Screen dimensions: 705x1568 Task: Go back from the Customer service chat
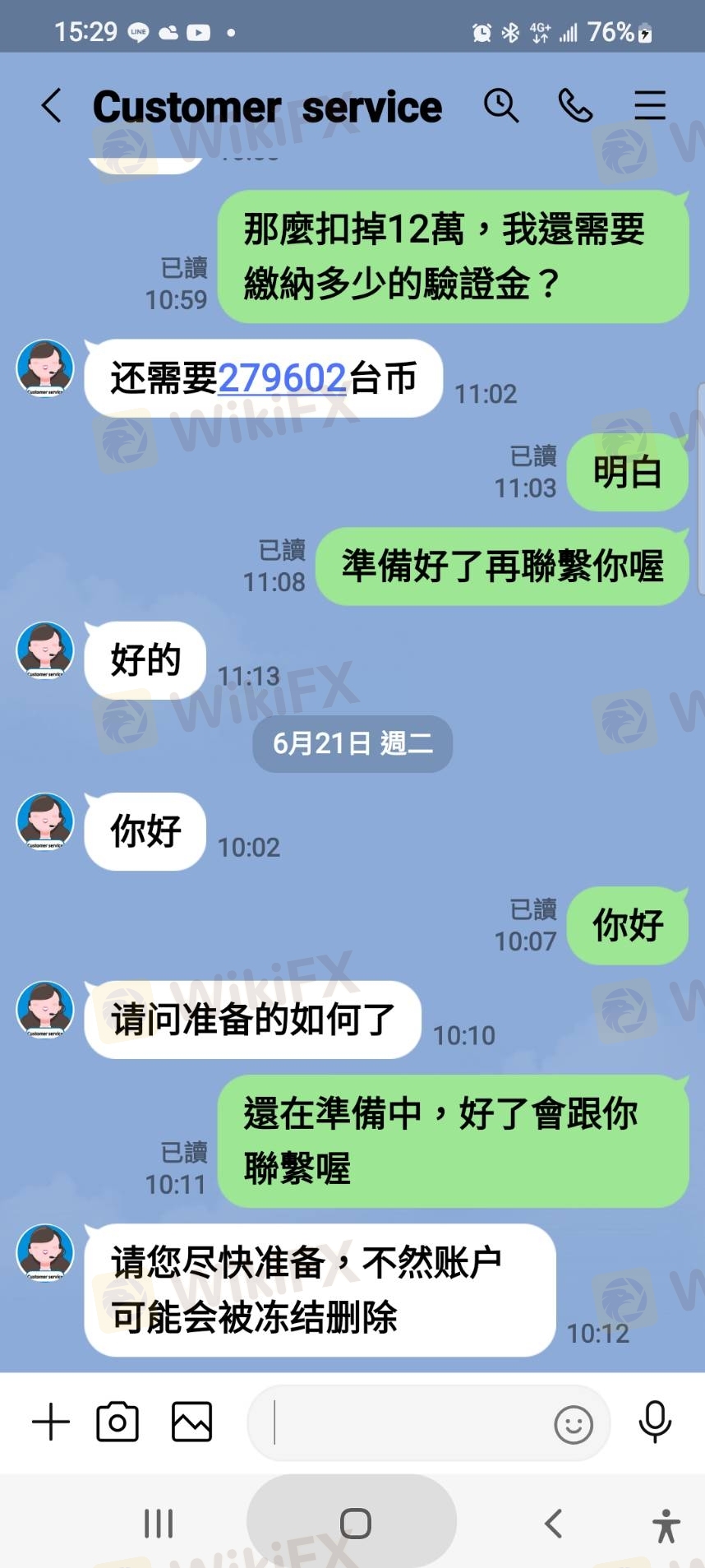tap(51, 106)
